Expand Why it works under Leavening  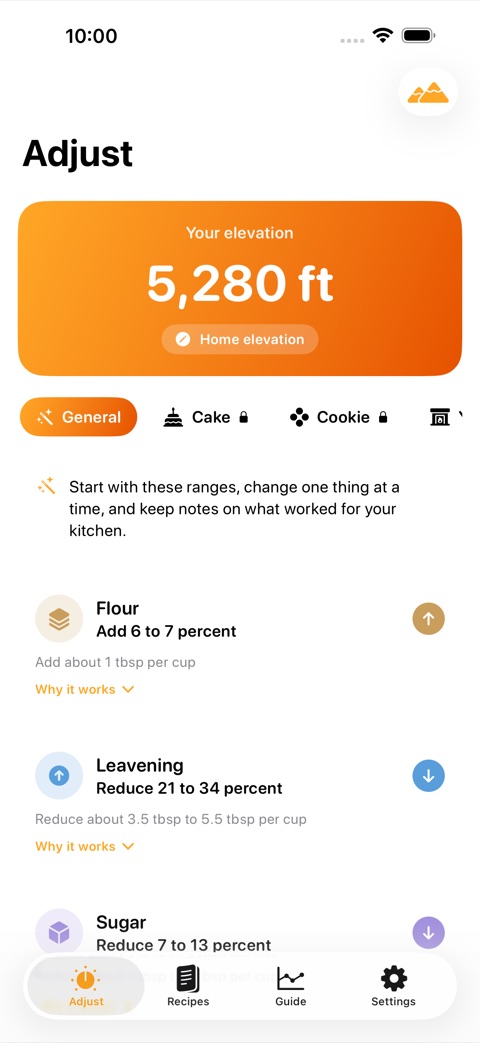pyautogui.click(x=84, y=846)
